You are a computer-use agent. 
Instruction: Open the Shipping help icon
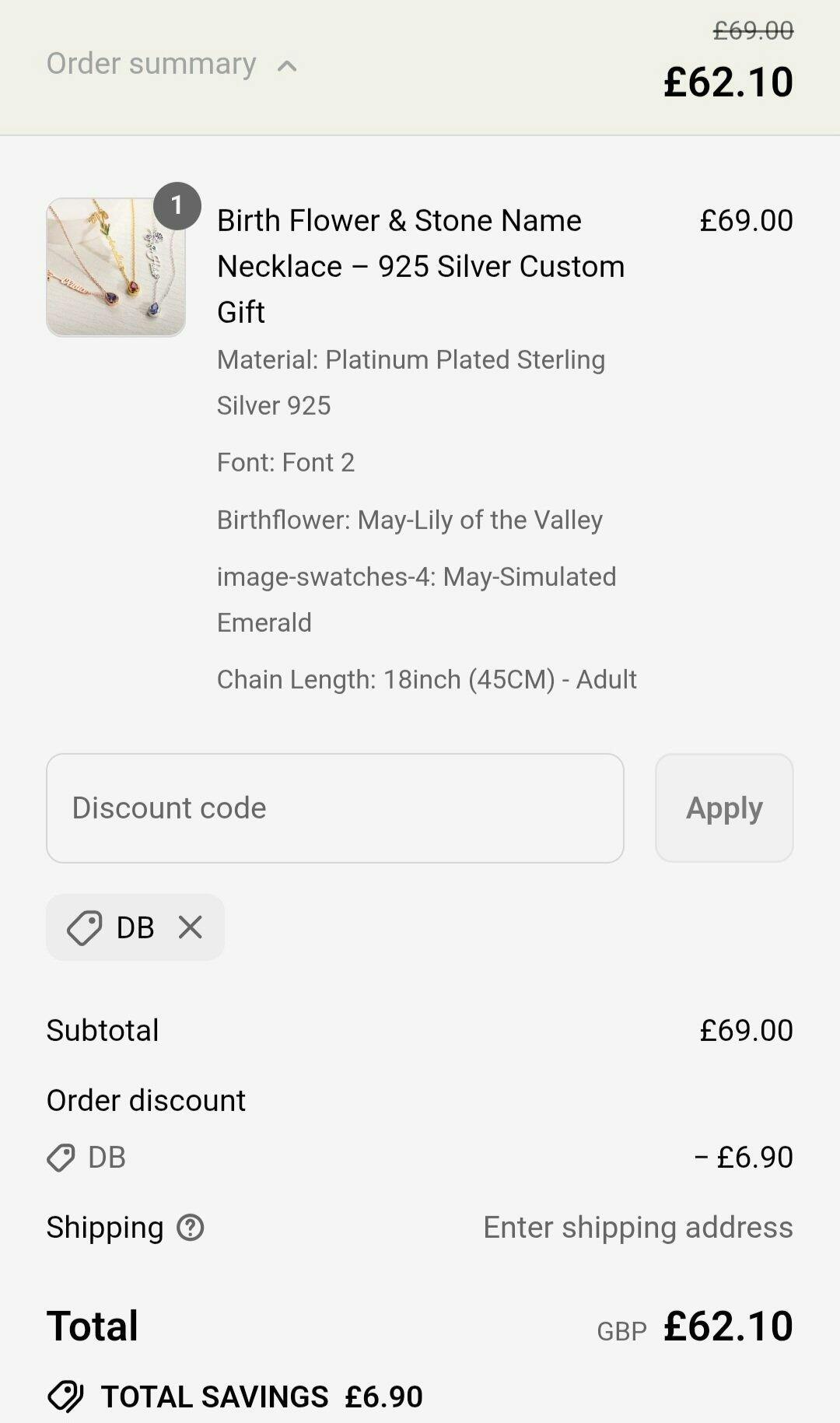tap(191, 1228)
